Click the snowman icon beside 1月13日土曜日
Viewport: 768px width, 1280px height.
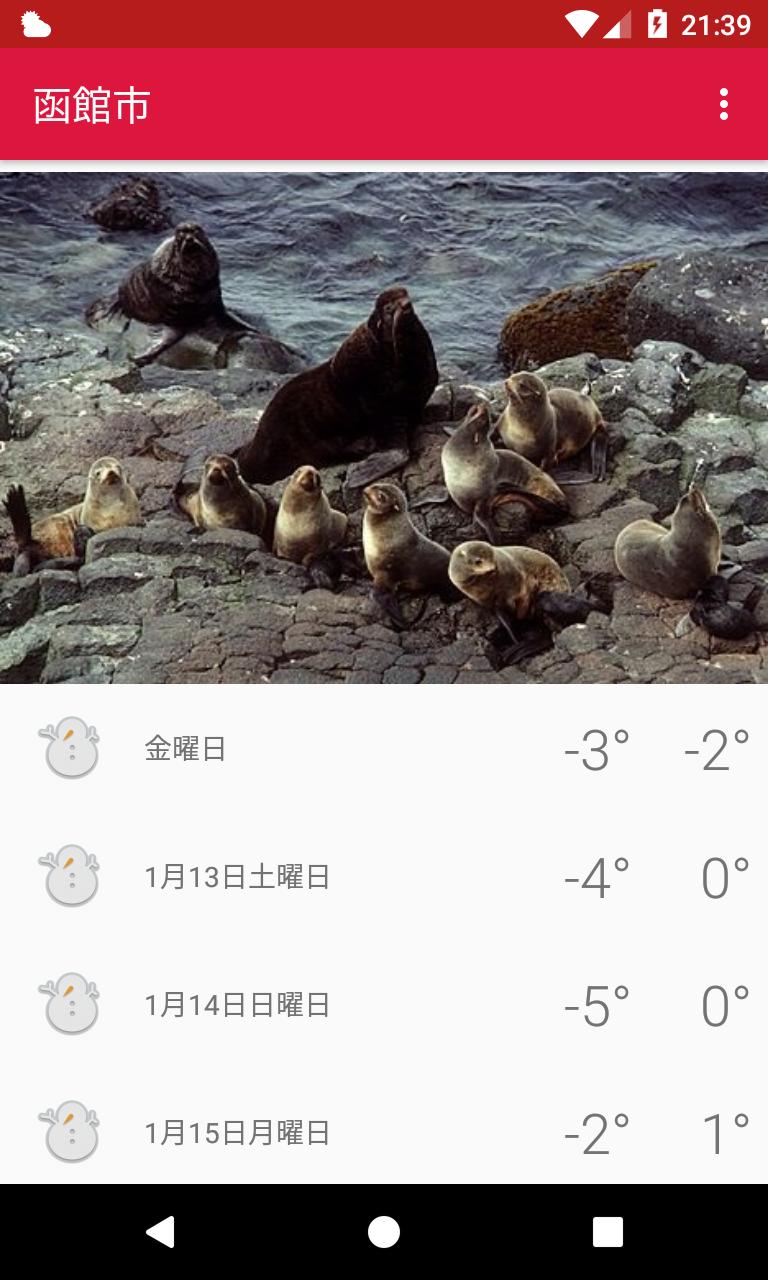(70, 875)
